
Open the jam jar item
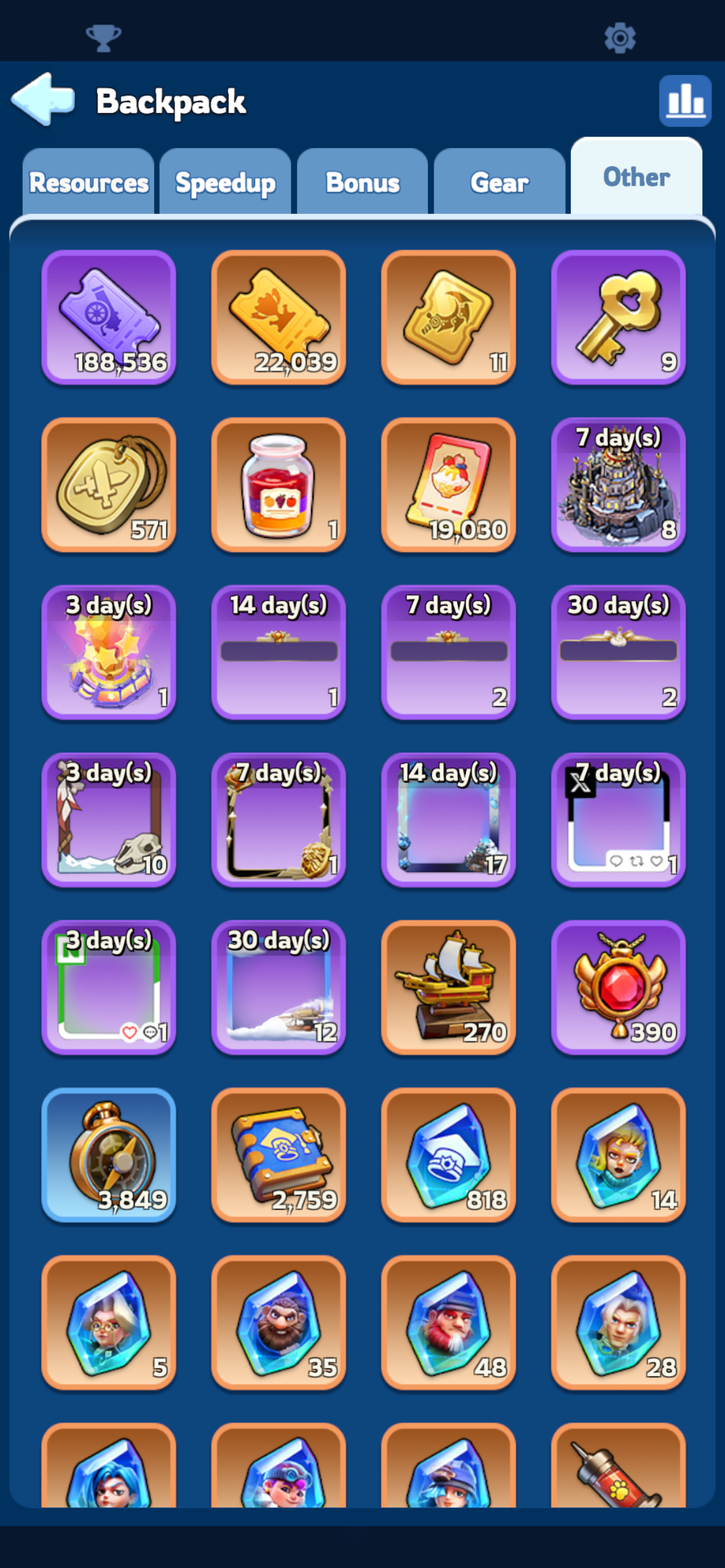(x=279, y=484)
